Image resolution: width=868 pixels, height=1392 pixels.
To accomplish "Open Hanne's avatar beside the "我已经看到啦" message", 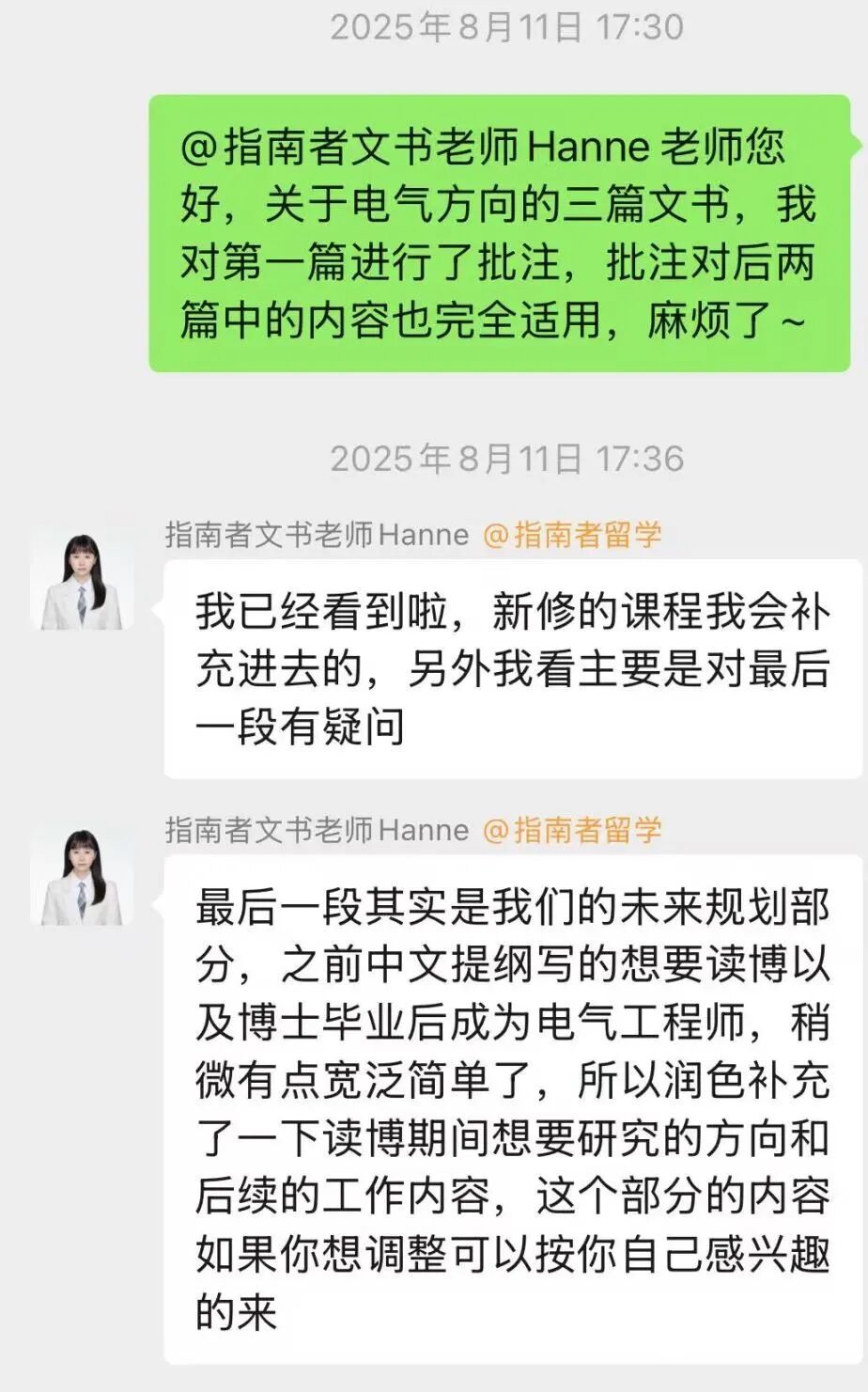I will [82, 579].
